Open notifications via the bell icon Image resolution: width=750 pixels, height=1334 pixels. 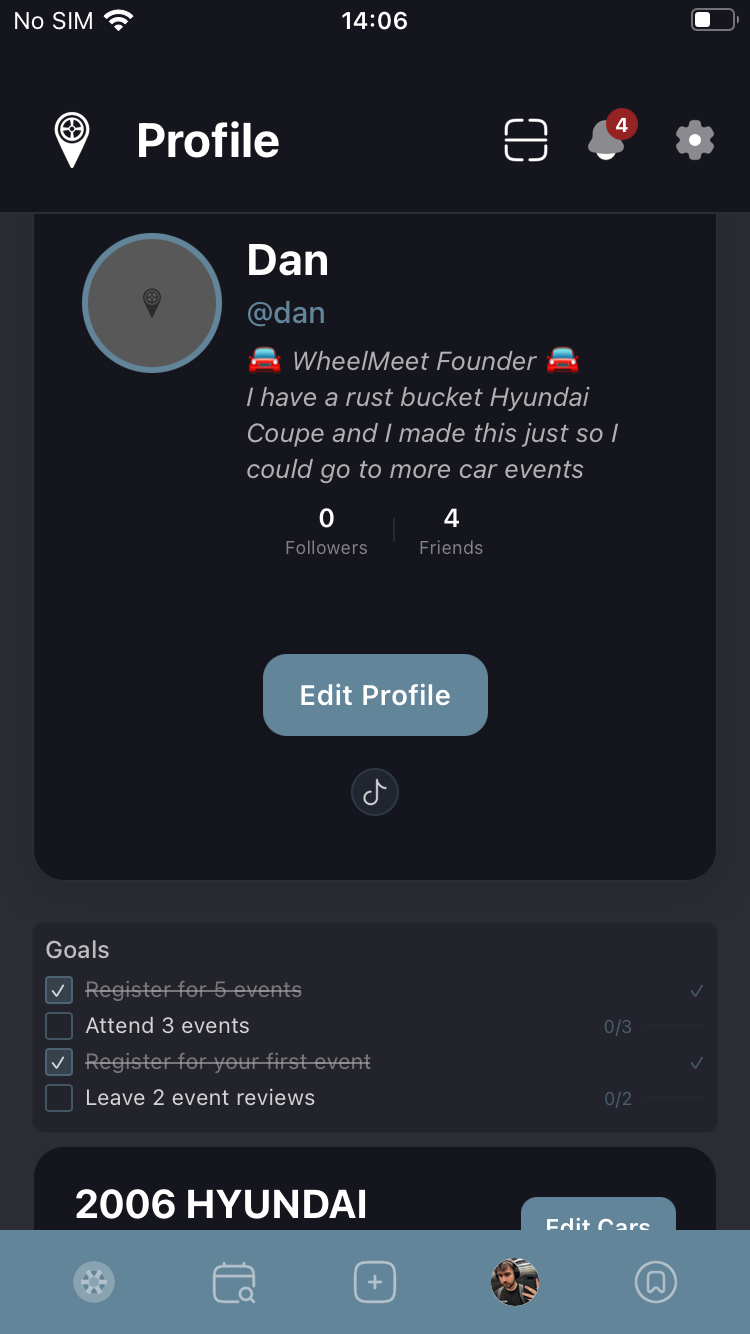click(x=606, y=141)
